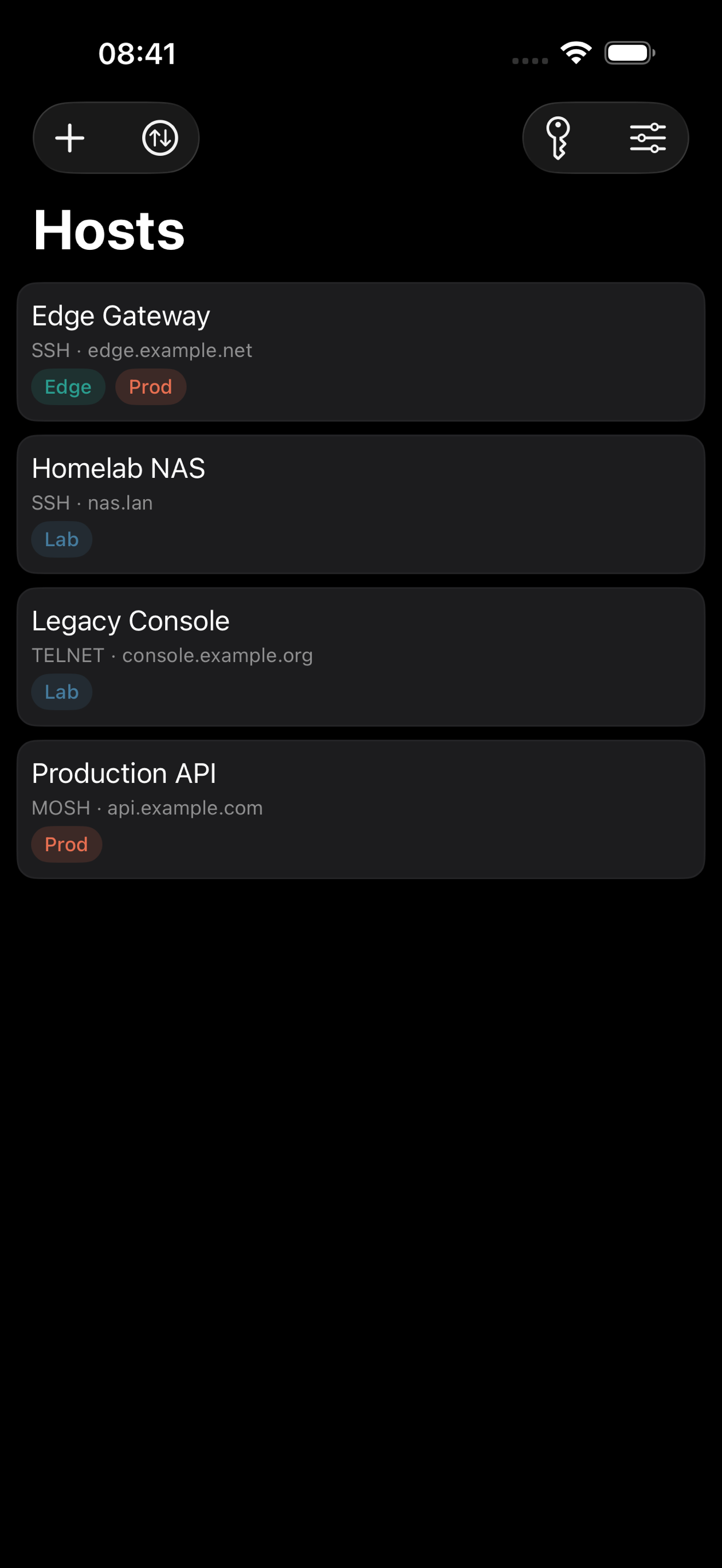Screen dimensions: 722x1568
Task: Open the Homelab NAS host
Action: 361,503
